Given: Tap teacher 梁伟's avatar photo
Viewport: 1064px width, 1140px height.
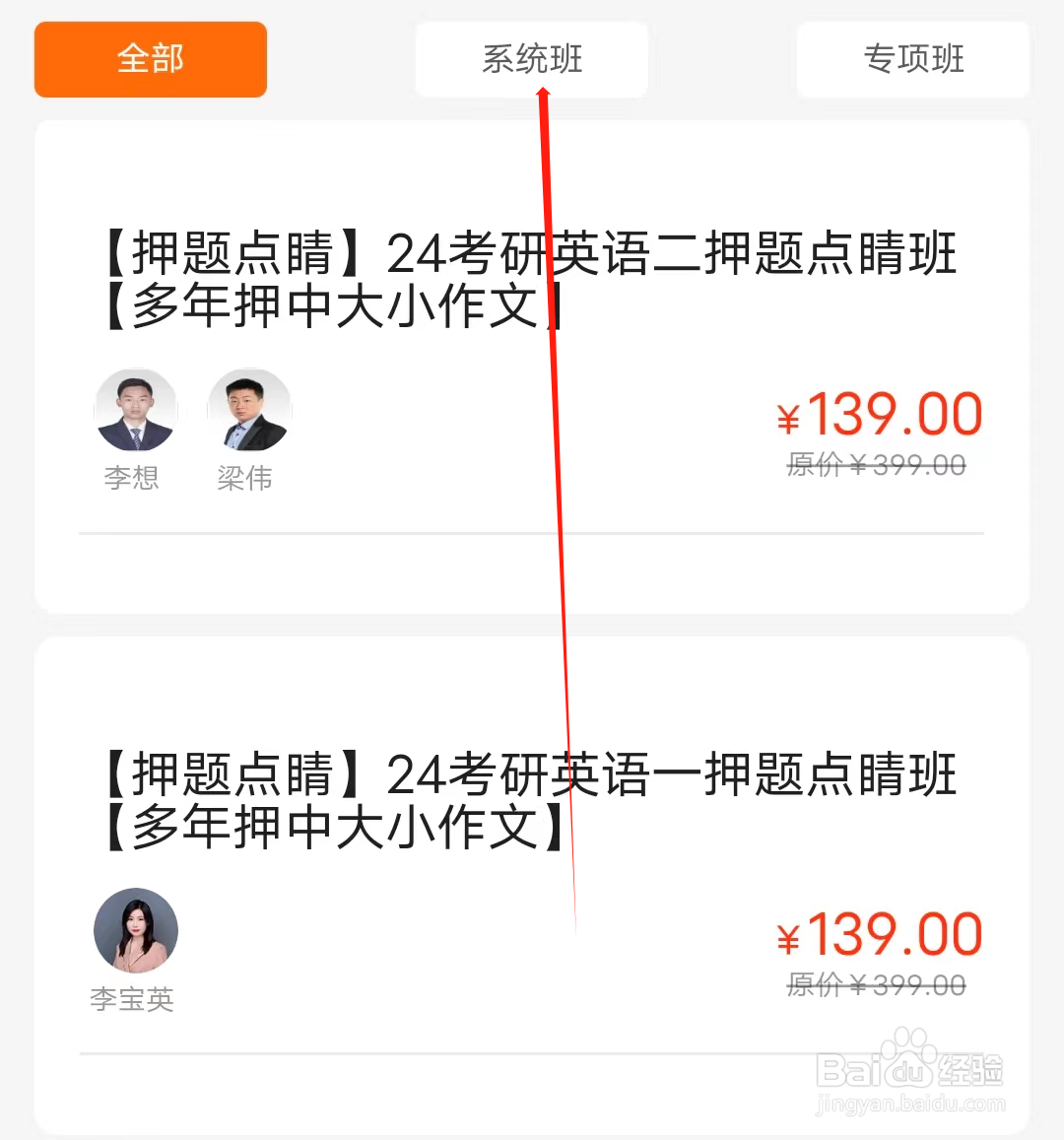Looking at the screenshot, I should (248, 409).
